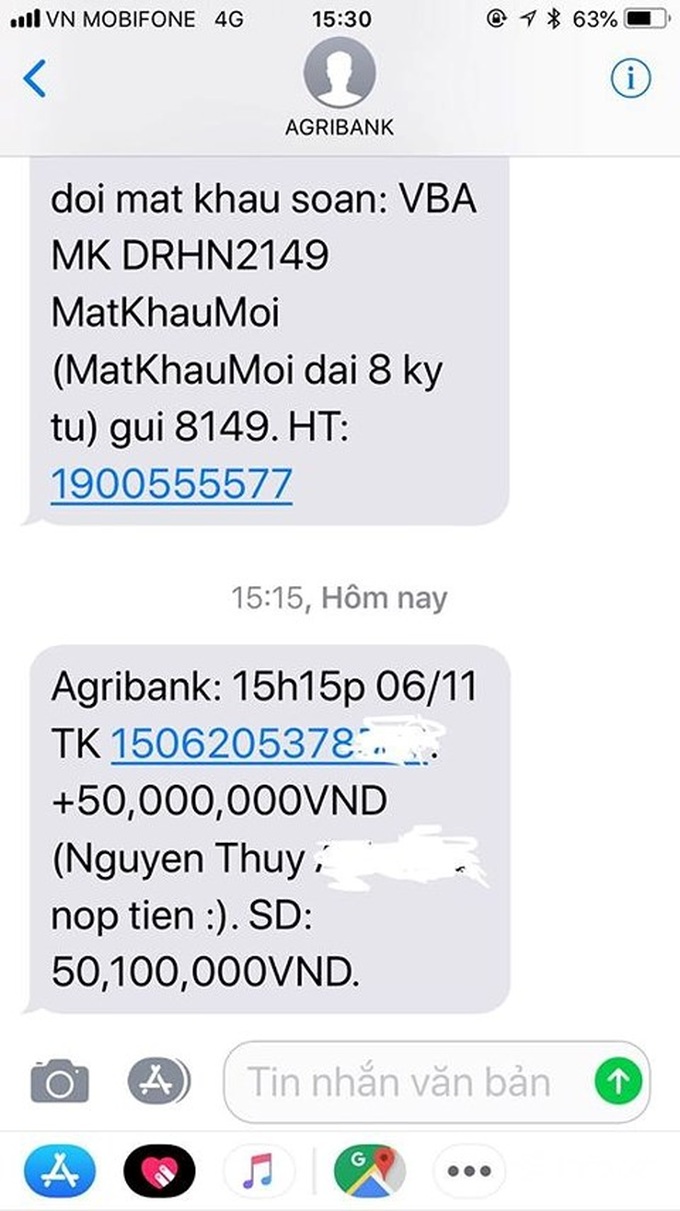Open the App Store iMessage app
The height and width of the screenshot is (1211, 680).
tap(59, 1168)
